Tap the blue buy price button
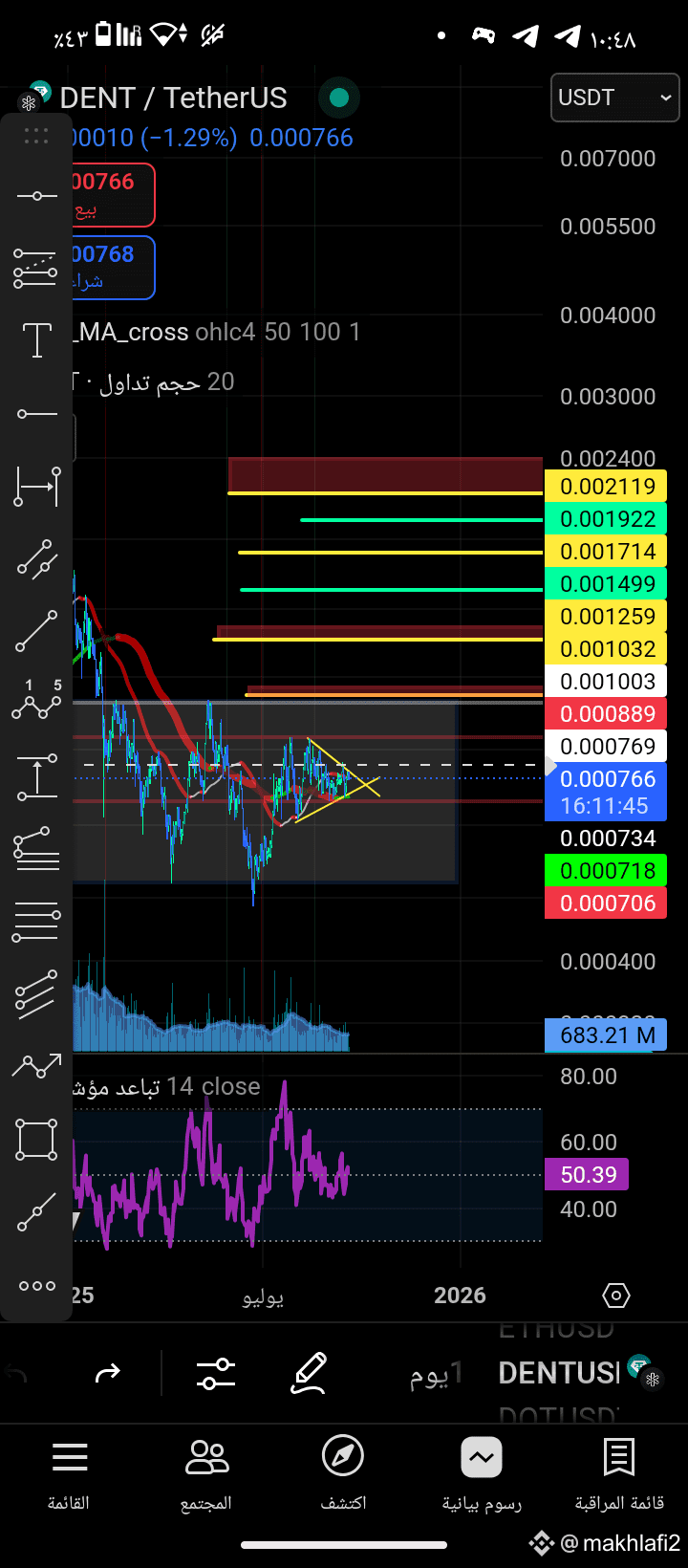The image size is (688, 1568). pyautogui.click(x=113, y=267)
